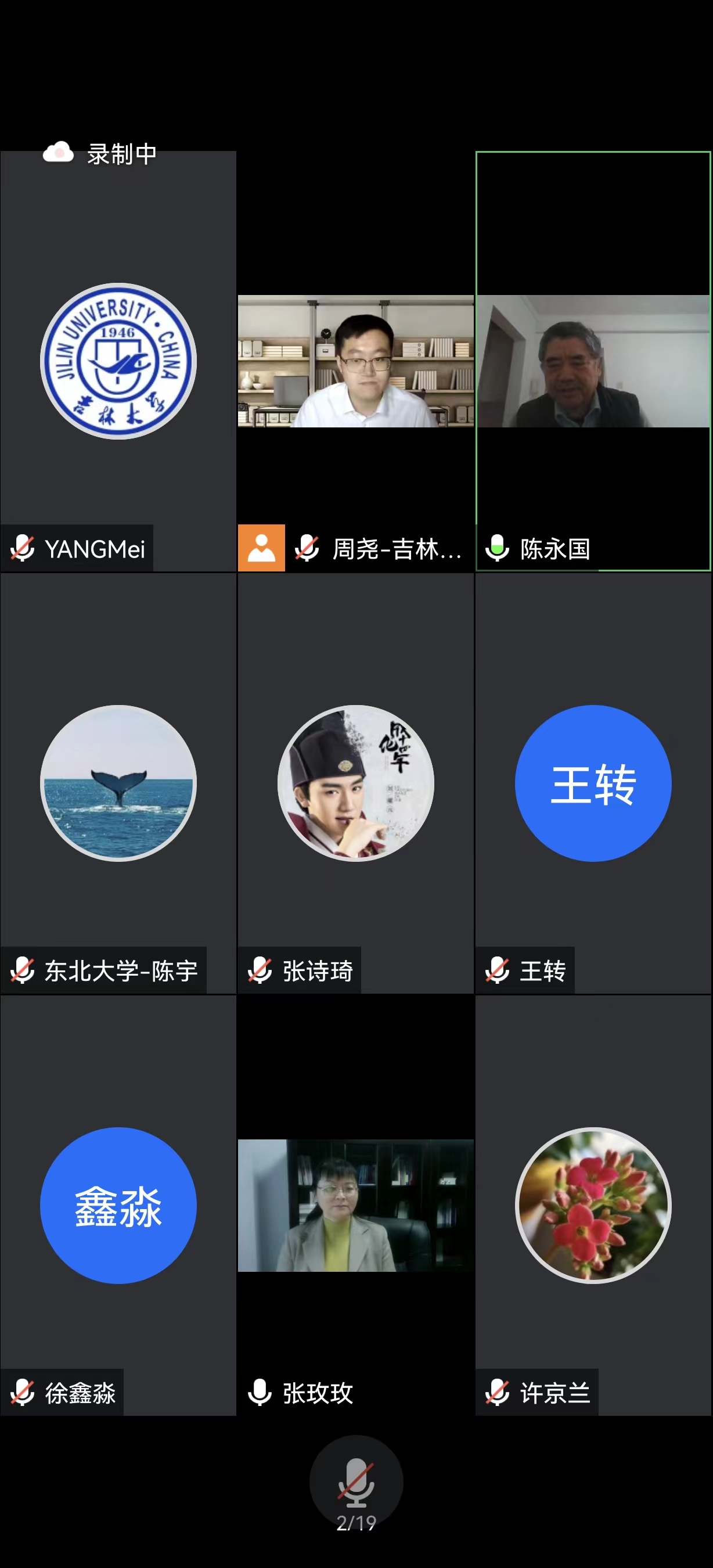Open YANGMei's participant tile
The width and height of the screenshot is (713, 1568).
(118, 361)
